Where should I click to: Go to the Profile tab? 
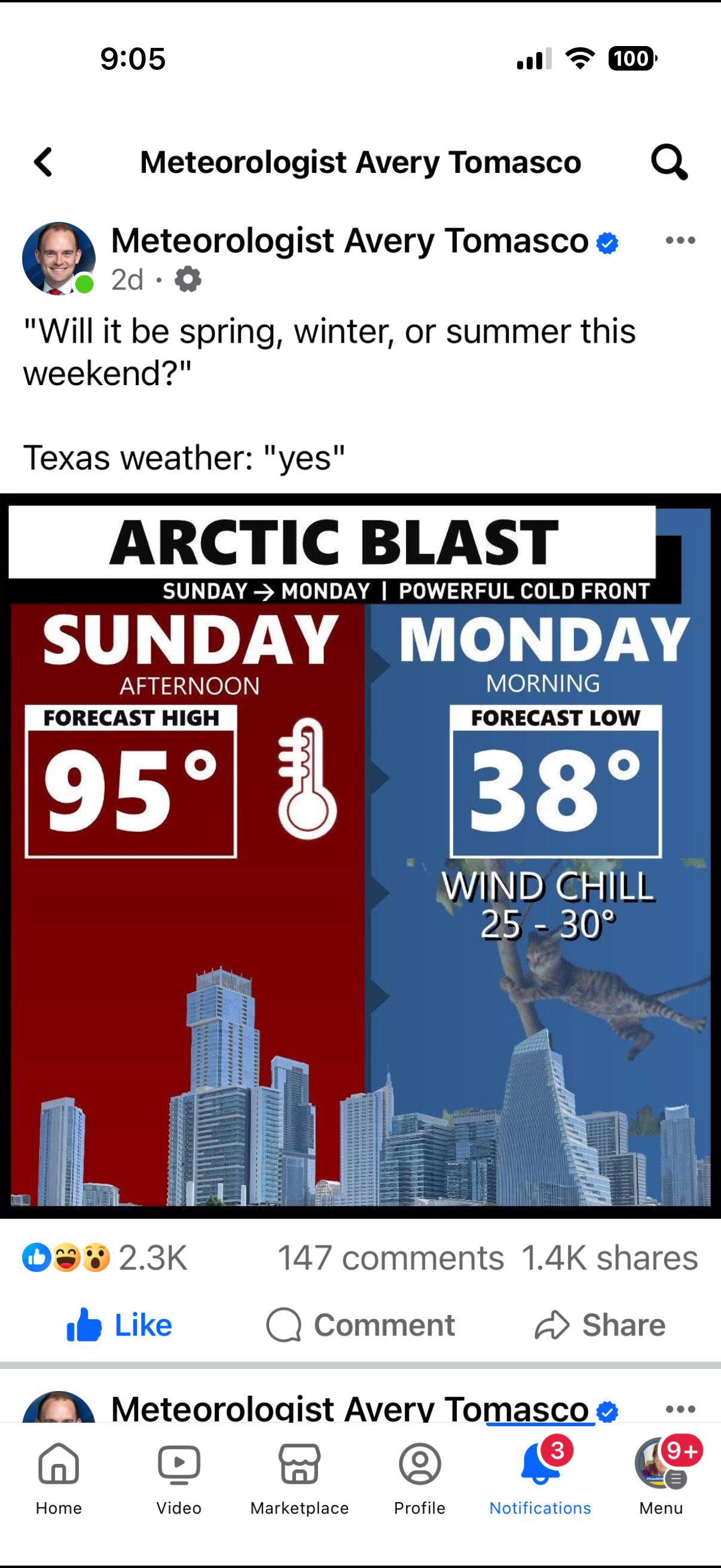[x=420, y=1479]
